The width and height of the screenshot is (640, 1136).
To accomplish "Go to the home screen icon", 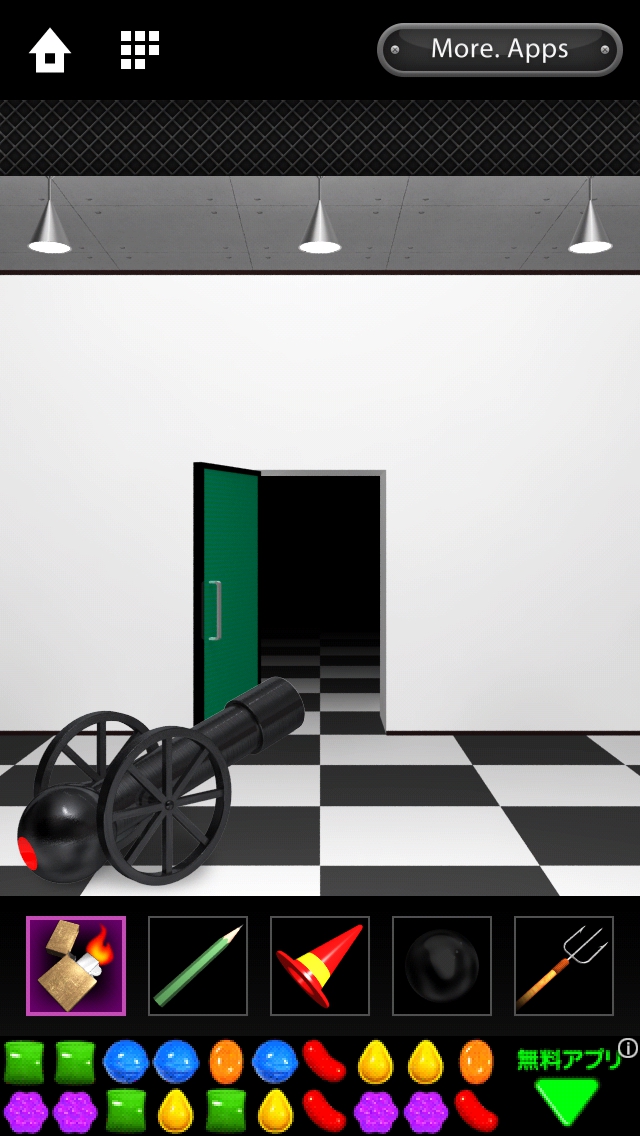I will click(50, 50).
